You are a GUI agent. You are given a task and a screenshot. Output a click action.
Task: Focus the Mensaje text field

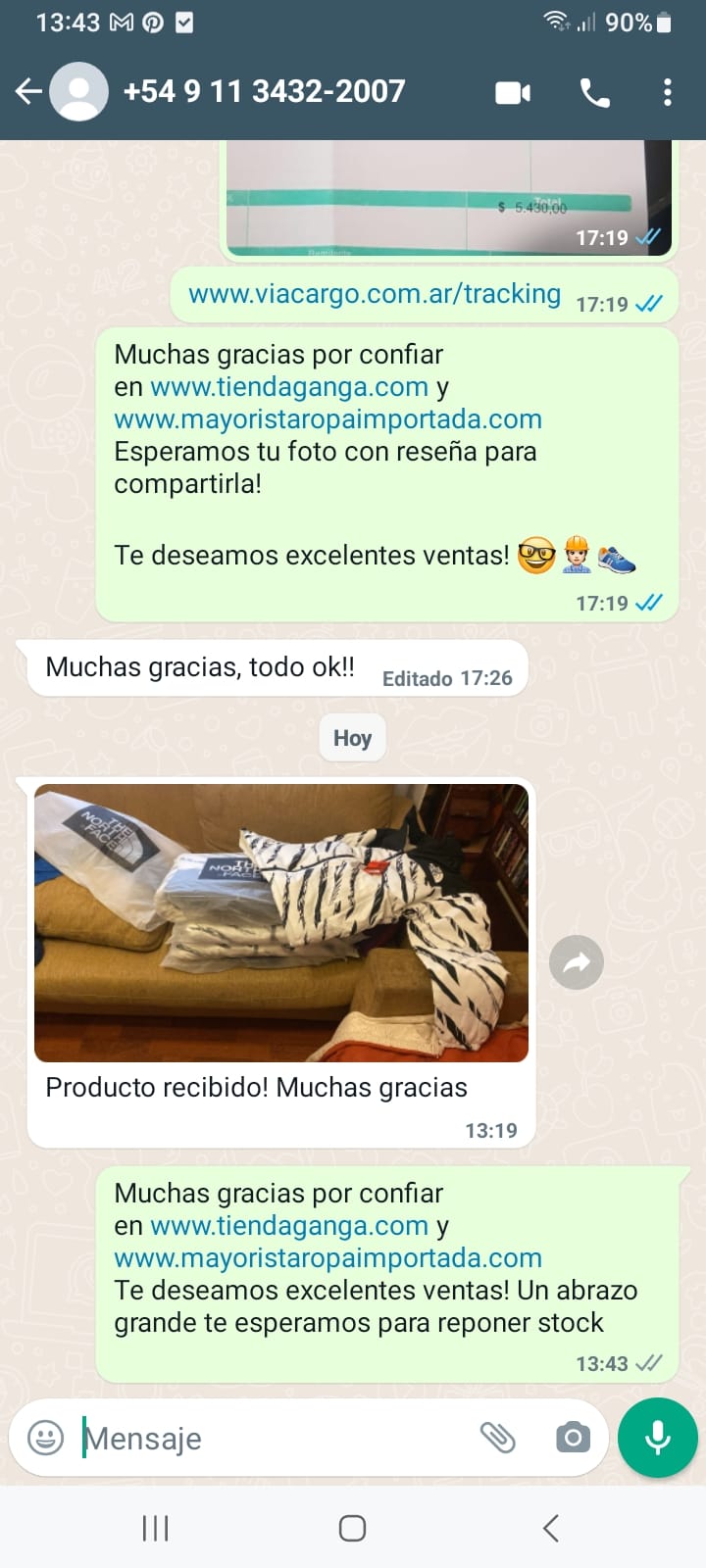coord(275,1438)
